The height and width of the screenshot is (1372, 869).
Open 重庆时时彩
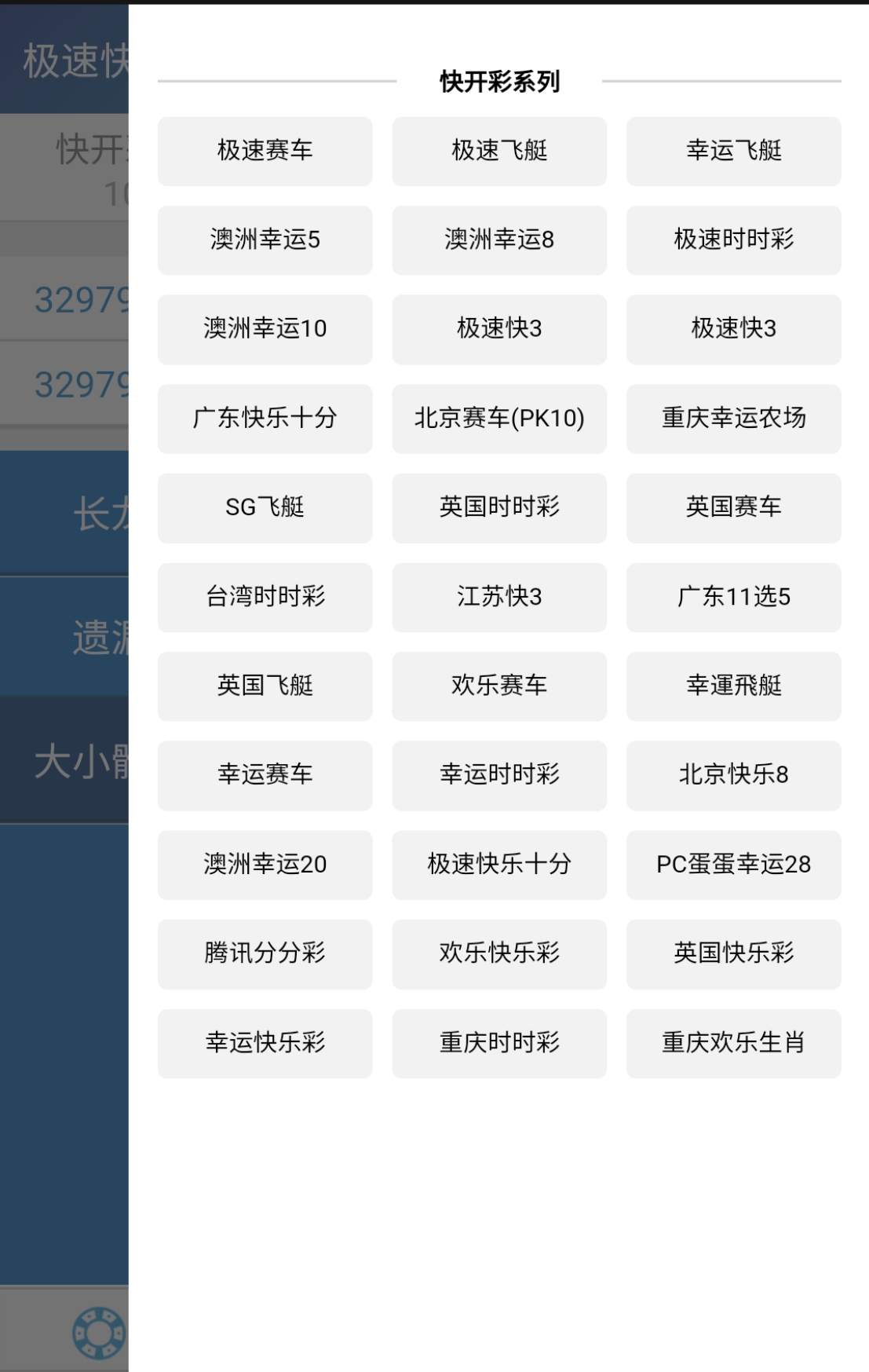499,1043
